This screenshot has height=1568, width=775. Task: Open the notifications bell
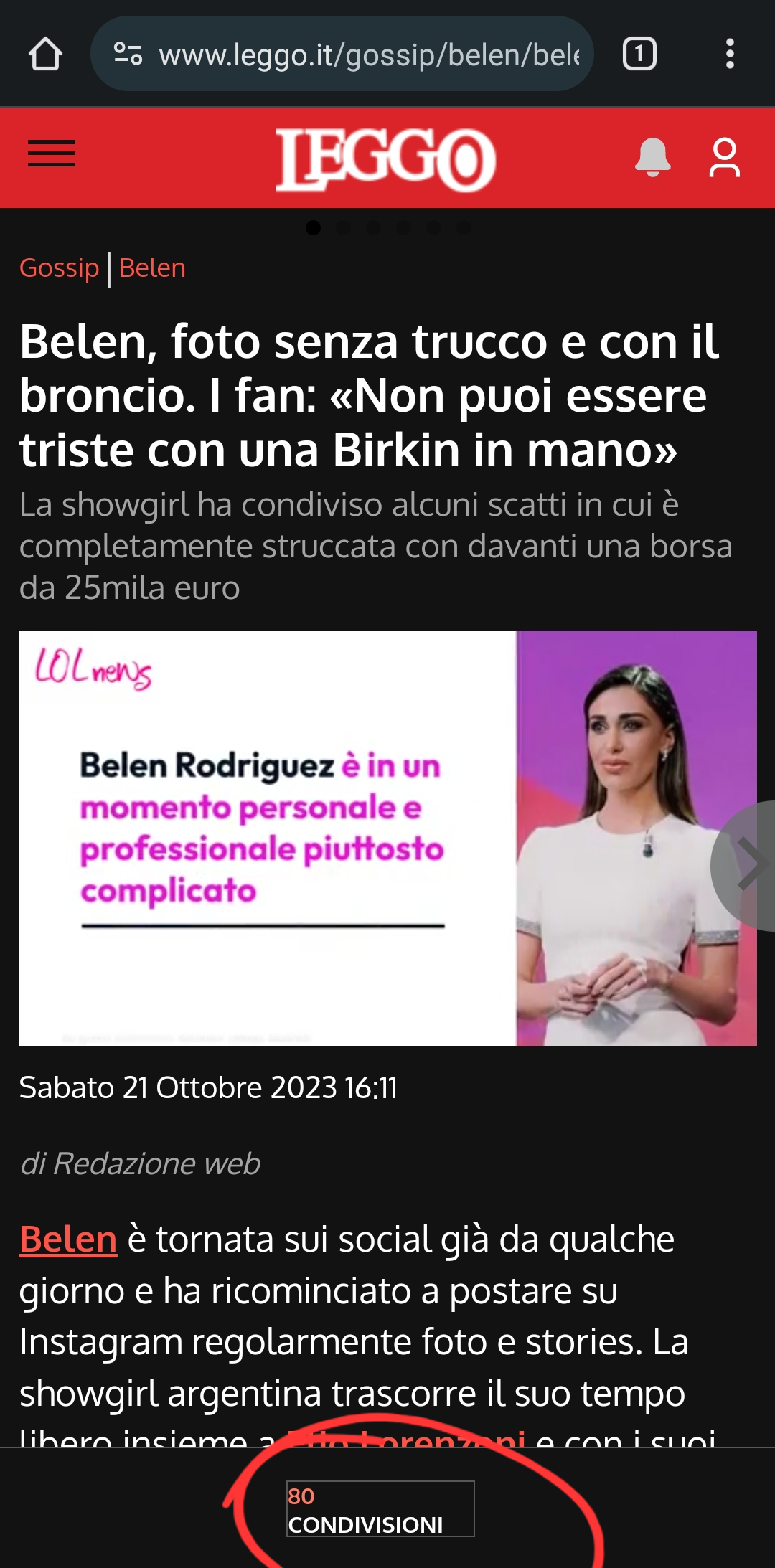(x=652, y=158)
